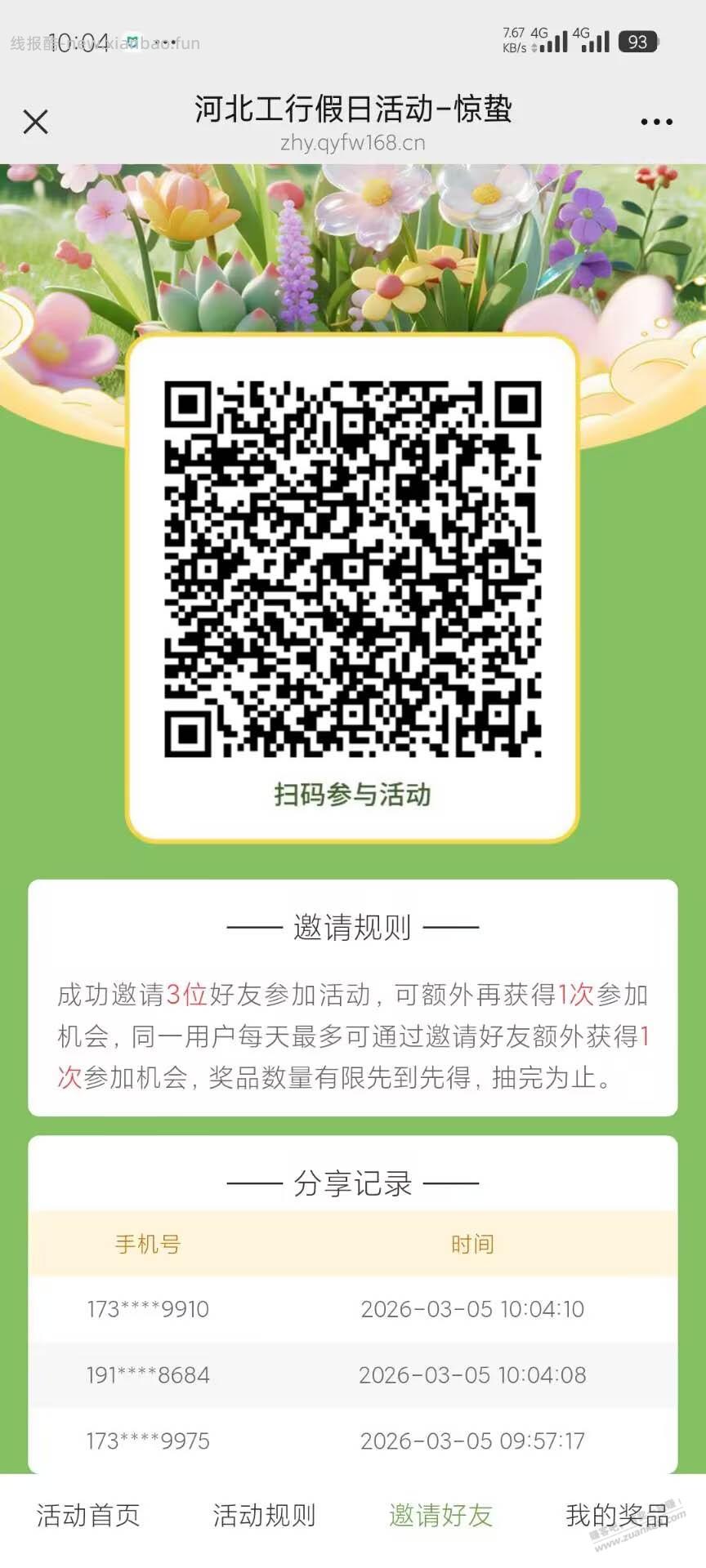Tap the network speed indicator showing 7.67 KB/s
706x1568 pixels.
click(x=513, y=38)
